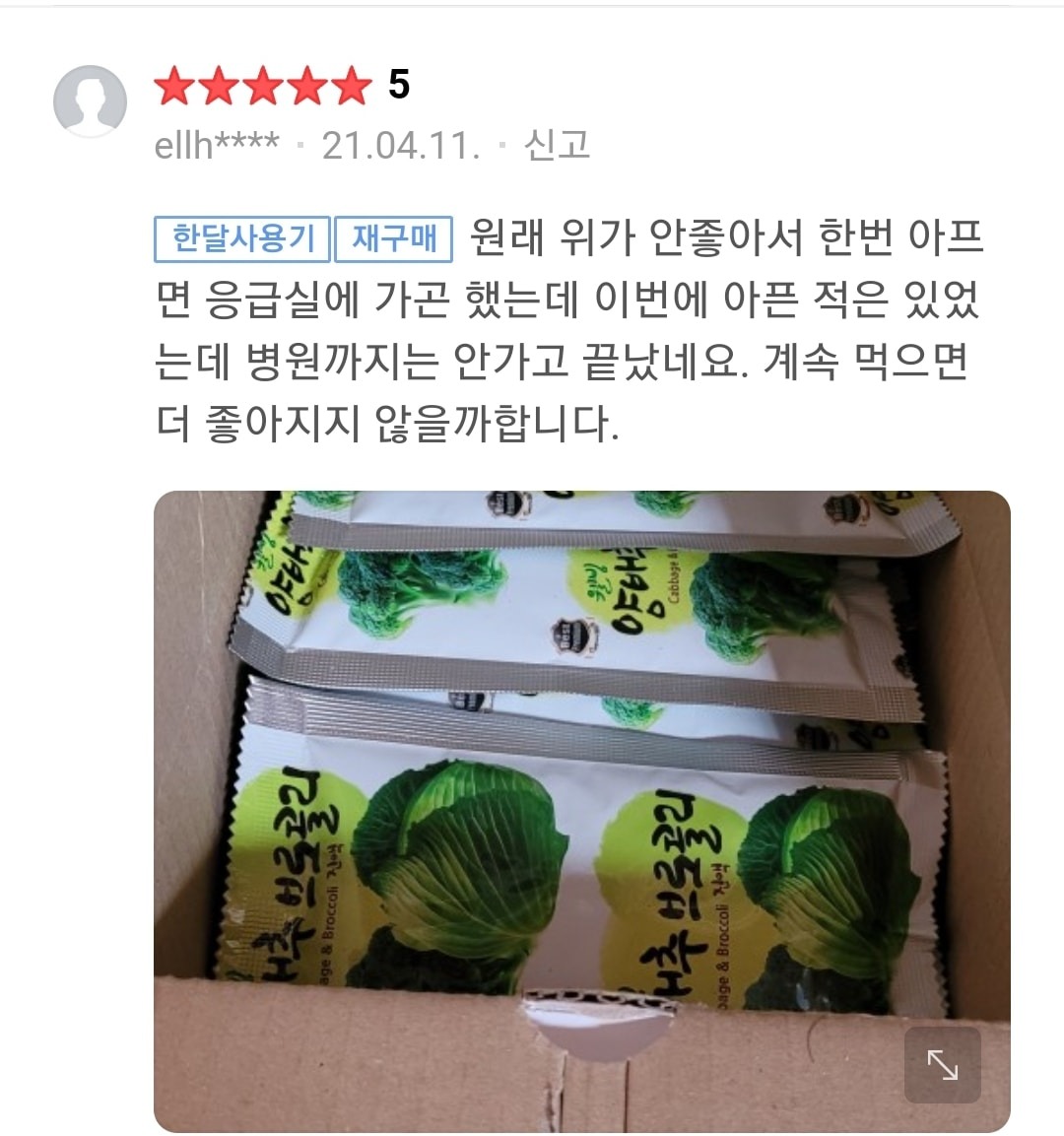Report this review via 신고
The image size is (1064, 1136).
coord(557,146)
